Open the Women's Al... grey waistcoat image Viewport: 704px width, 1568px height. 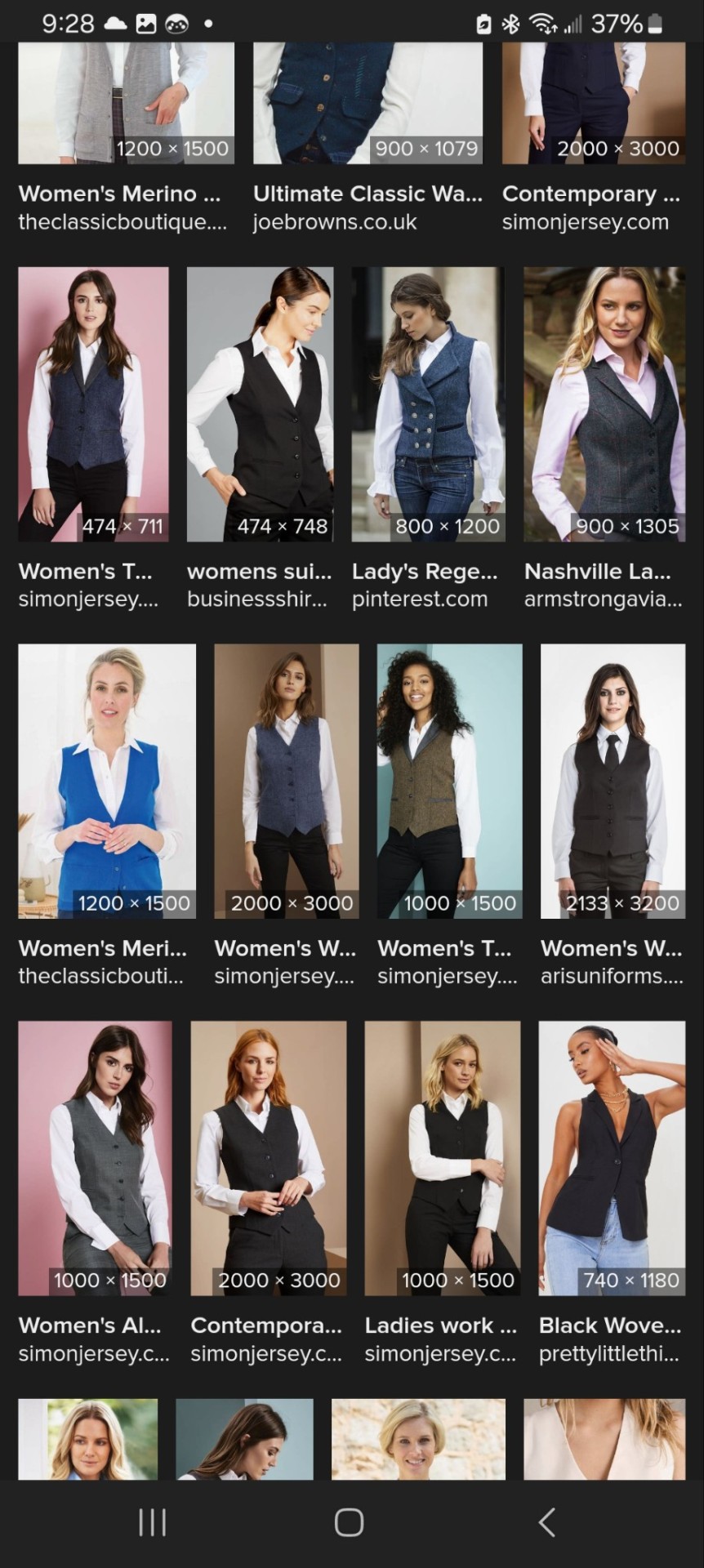[x=95, y=1158]
